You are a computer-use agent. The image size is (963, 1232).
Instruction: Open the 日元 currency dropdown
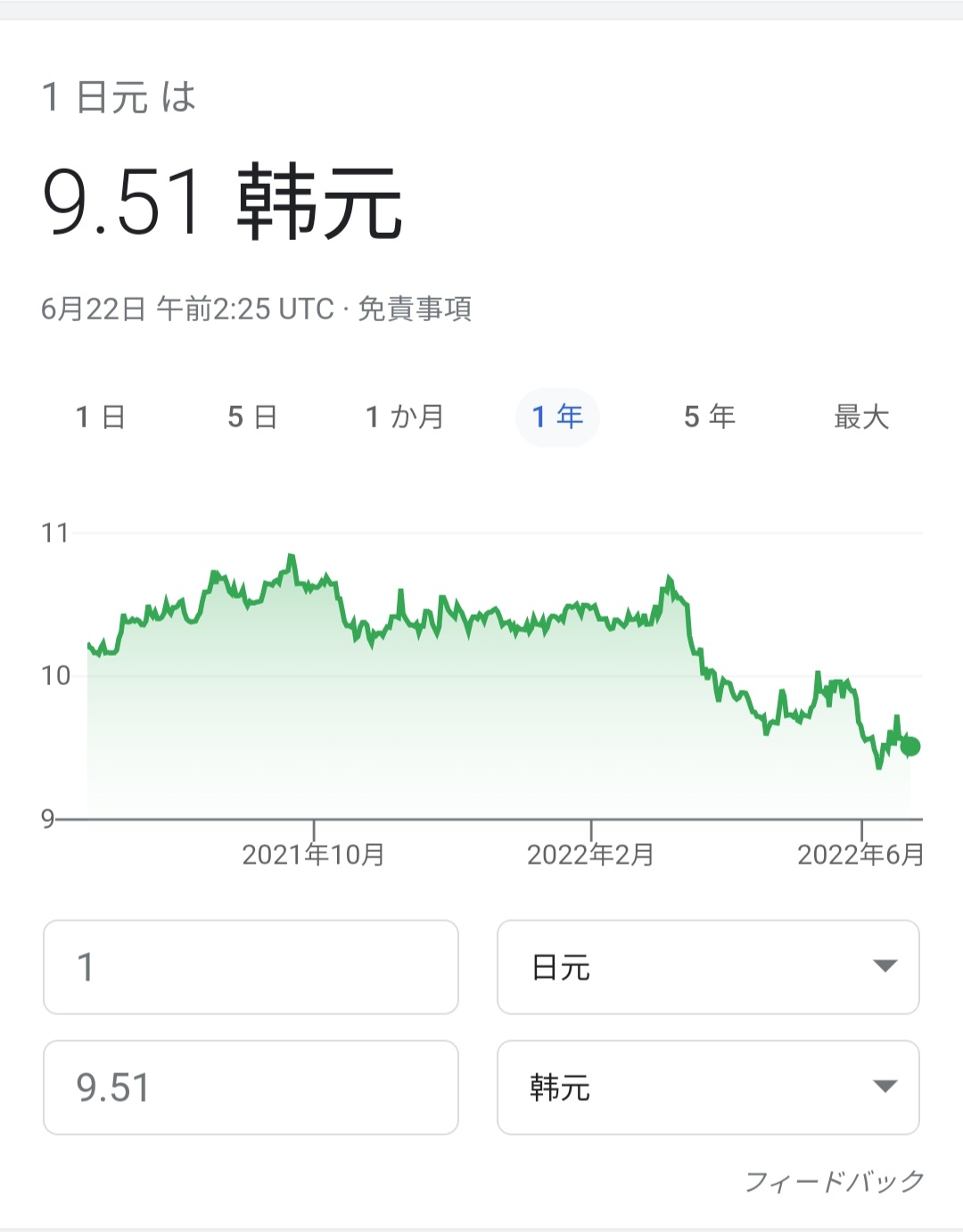click(708, 967)
